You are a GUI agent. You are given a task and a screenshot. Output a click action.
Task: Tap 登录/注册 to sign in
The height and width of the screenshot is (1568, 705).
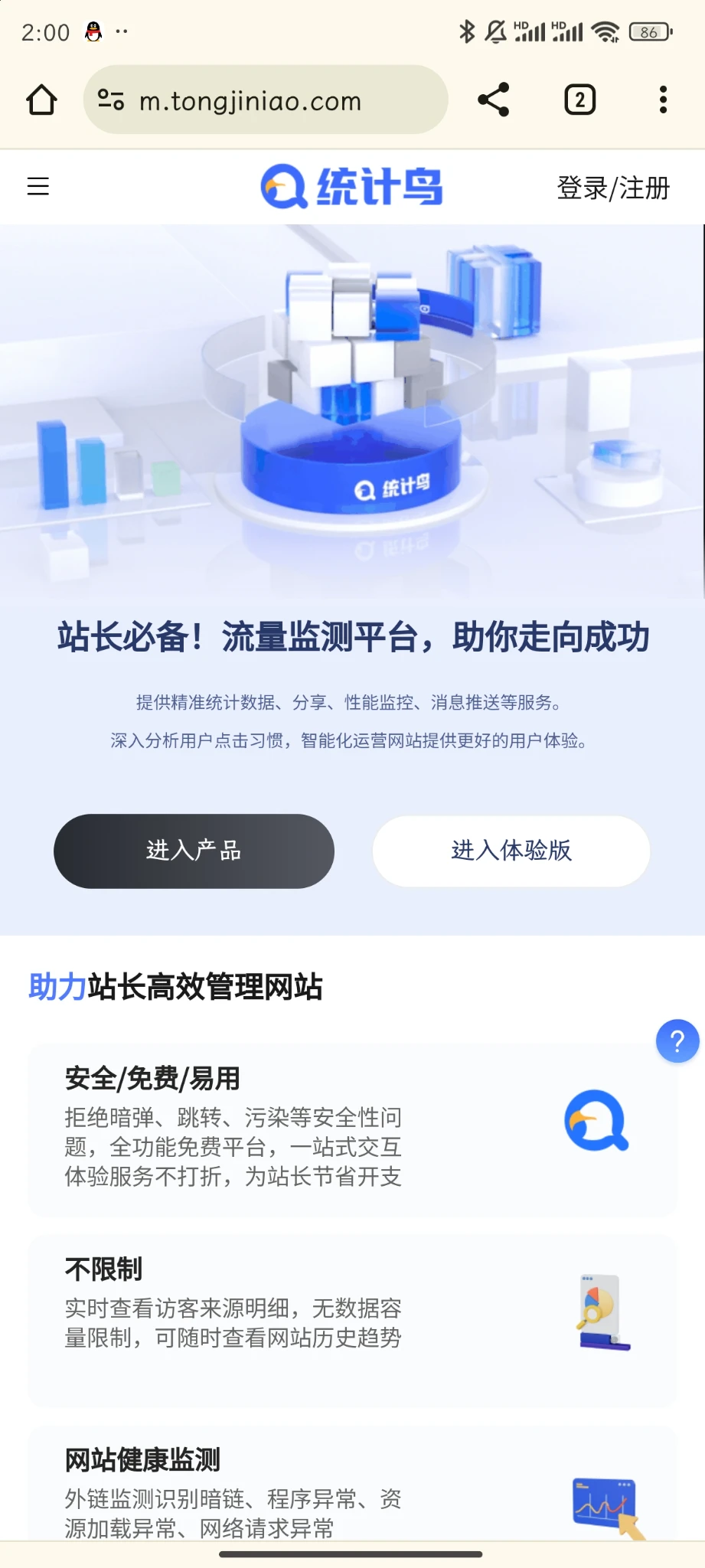tap(612, 188)
